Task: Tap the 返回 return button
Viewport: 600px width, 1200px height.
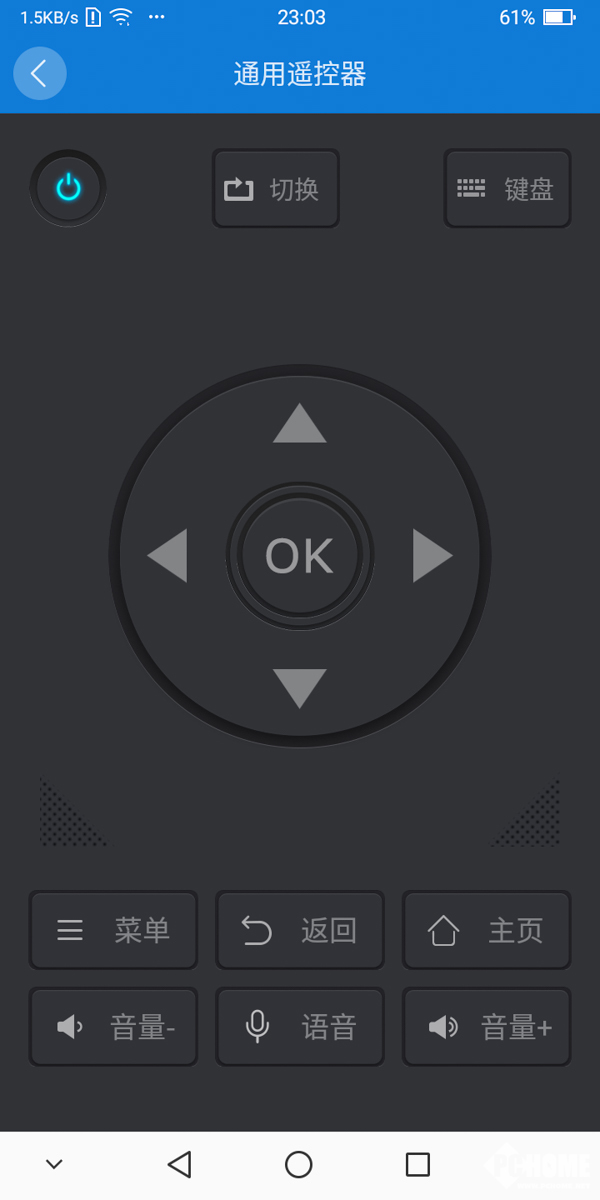Action: pos(300,931)
